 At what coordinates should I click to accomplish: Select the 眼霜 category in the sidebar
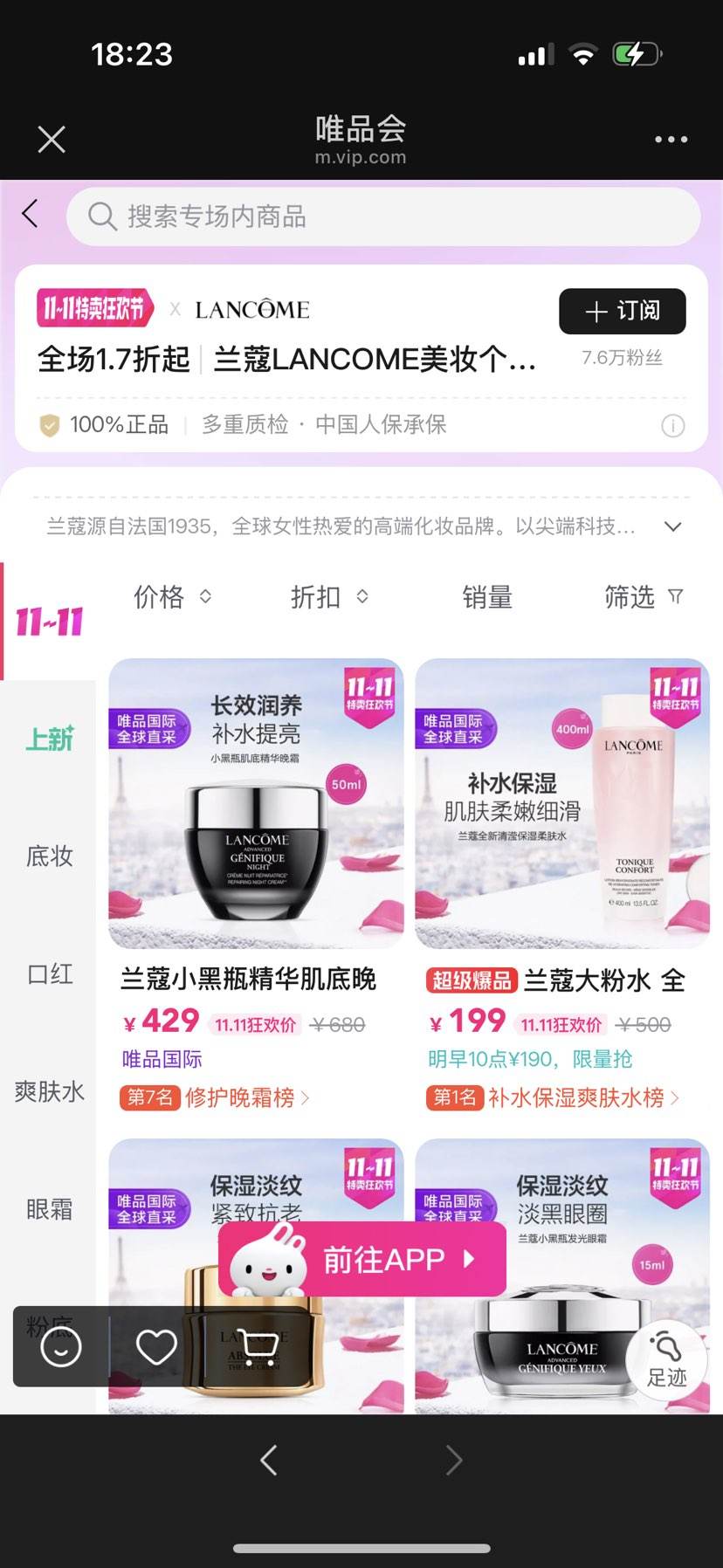48,1208
